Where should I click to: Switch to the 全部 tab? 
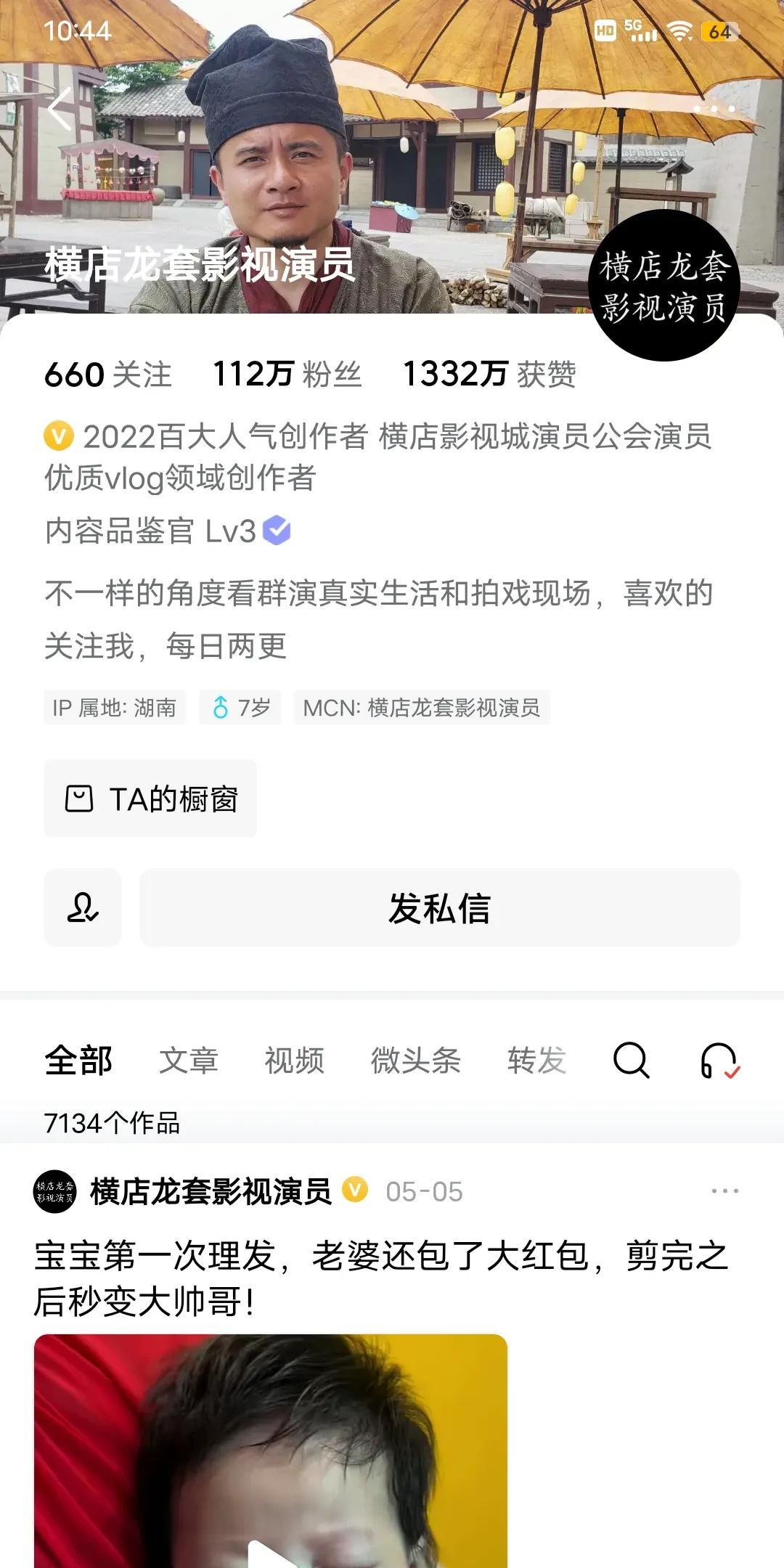[78, 1061]
